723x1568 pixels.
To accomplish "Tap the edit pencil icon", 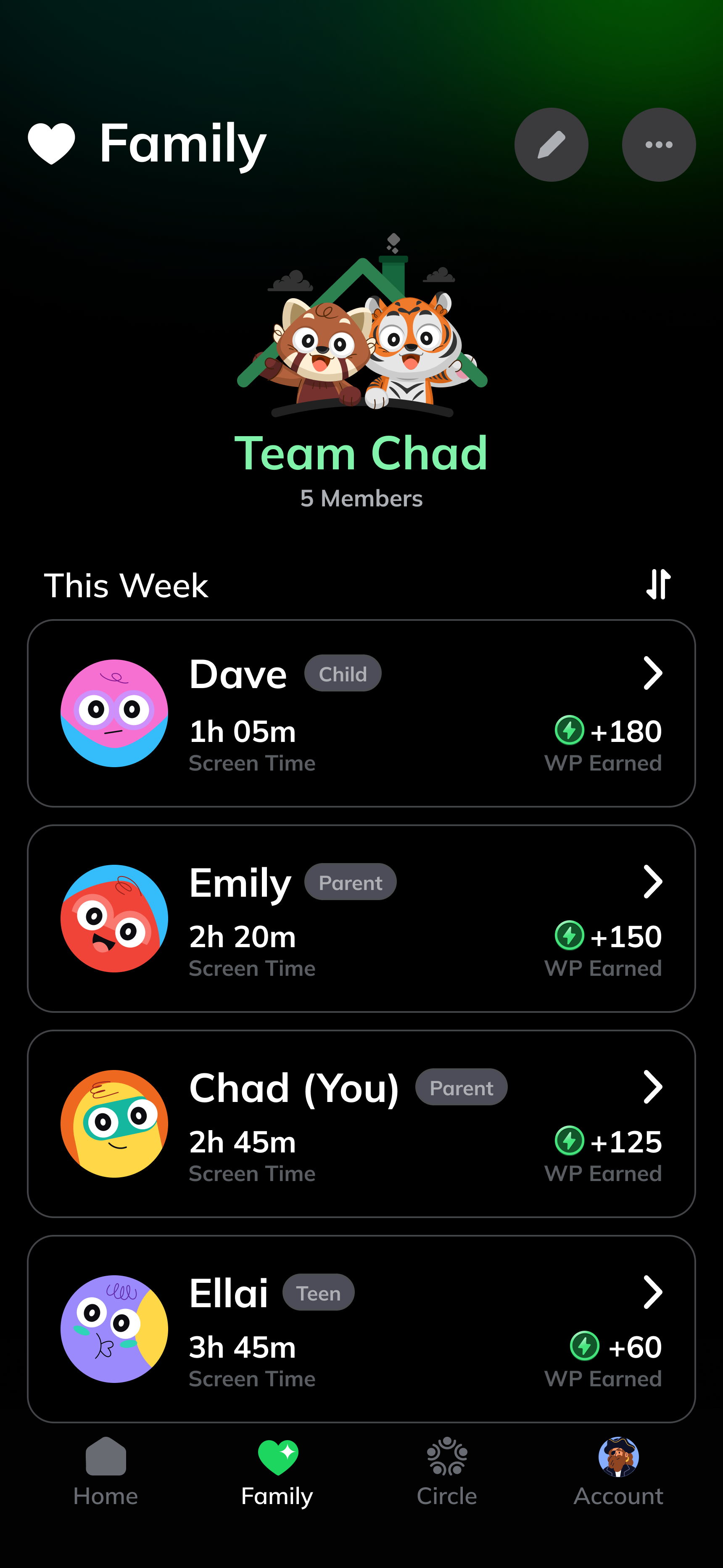I will tap(551, 145).
